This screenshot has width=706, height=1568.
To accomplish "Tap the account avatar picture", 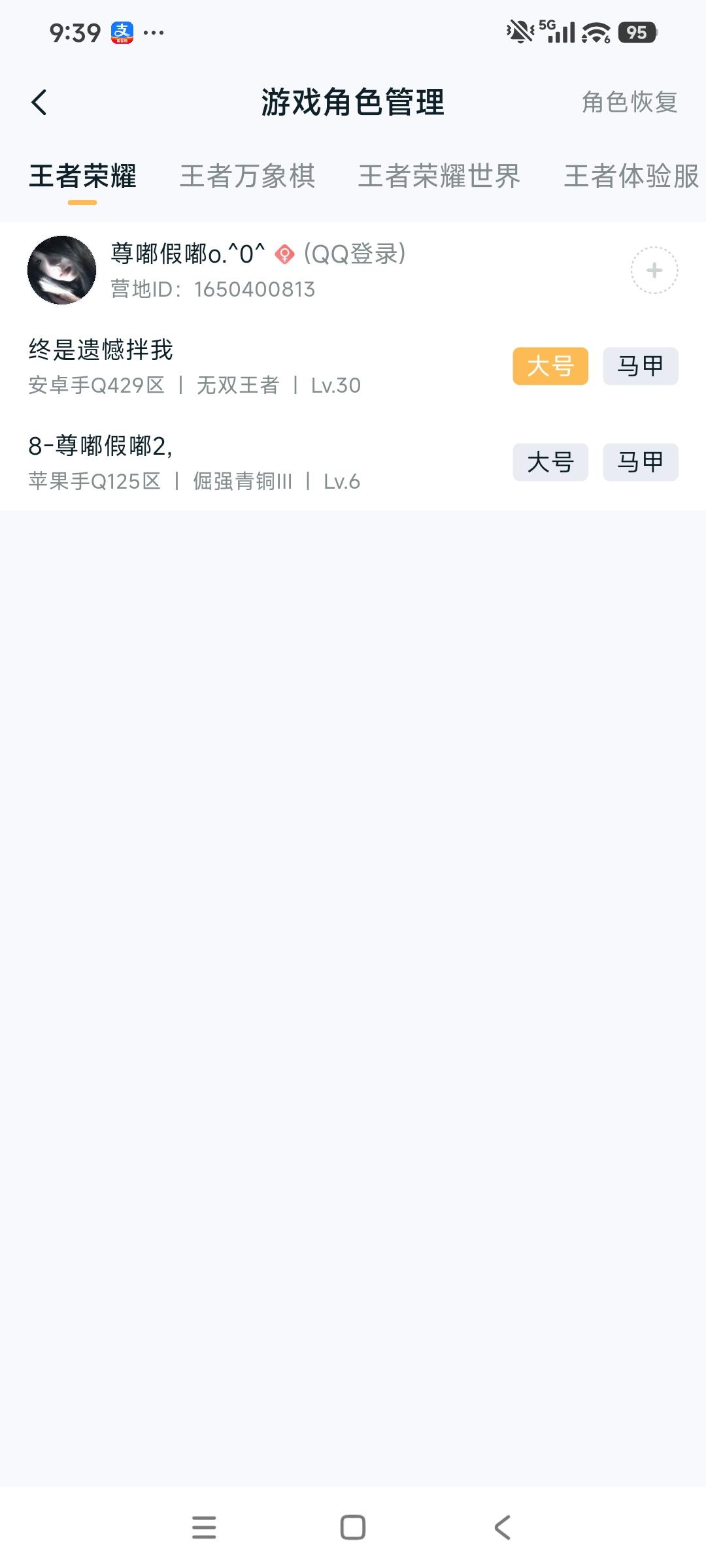I will click(63, 269).
